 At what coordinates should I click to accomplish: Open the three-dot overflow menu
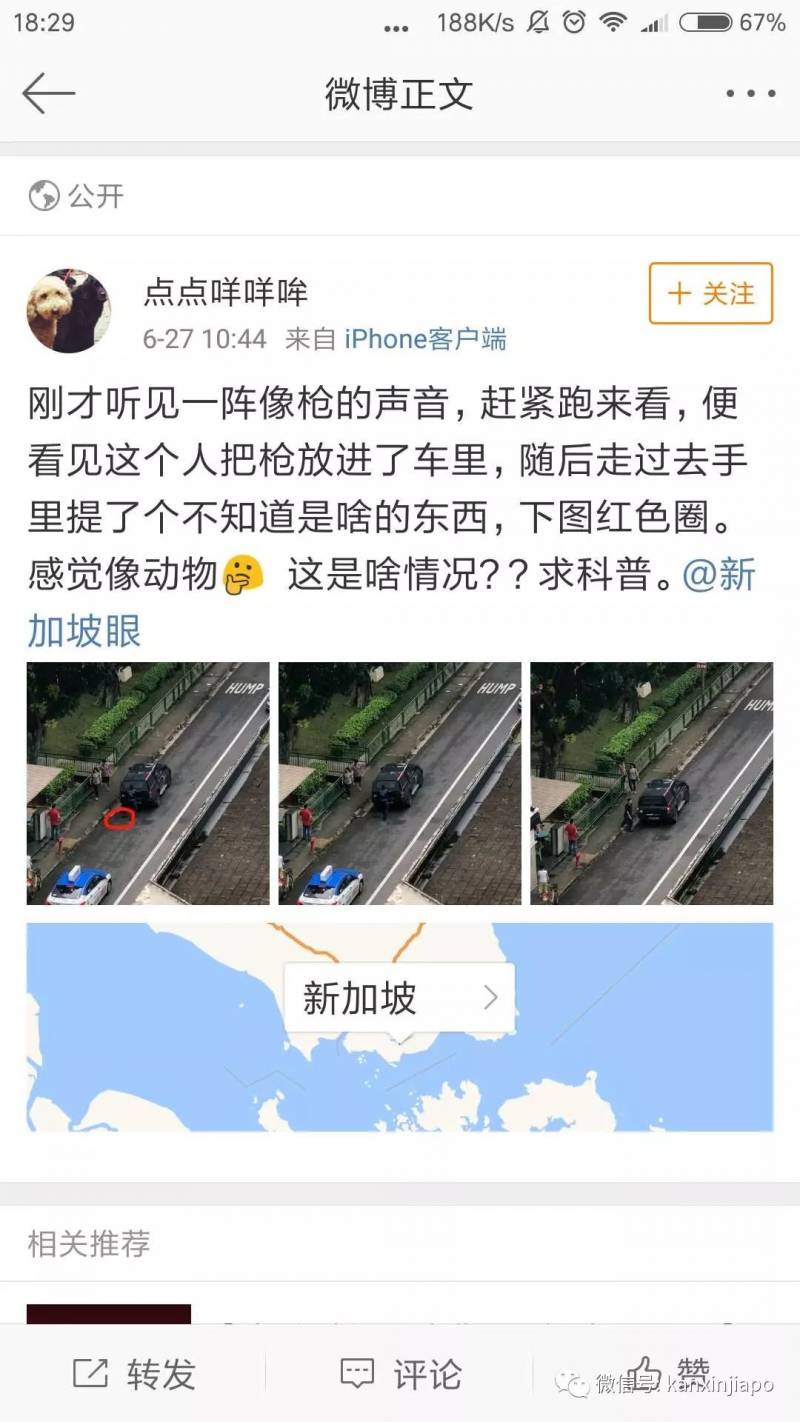[x=751, y=94]
